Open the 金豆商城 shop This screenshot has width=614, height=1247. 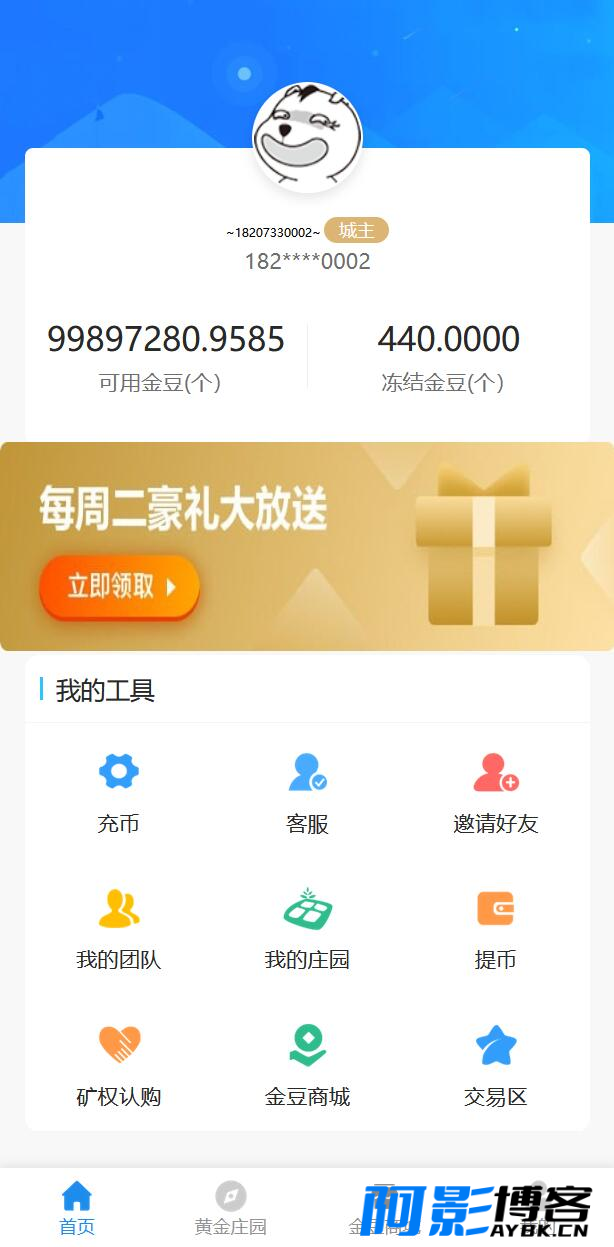(307, 1067)
